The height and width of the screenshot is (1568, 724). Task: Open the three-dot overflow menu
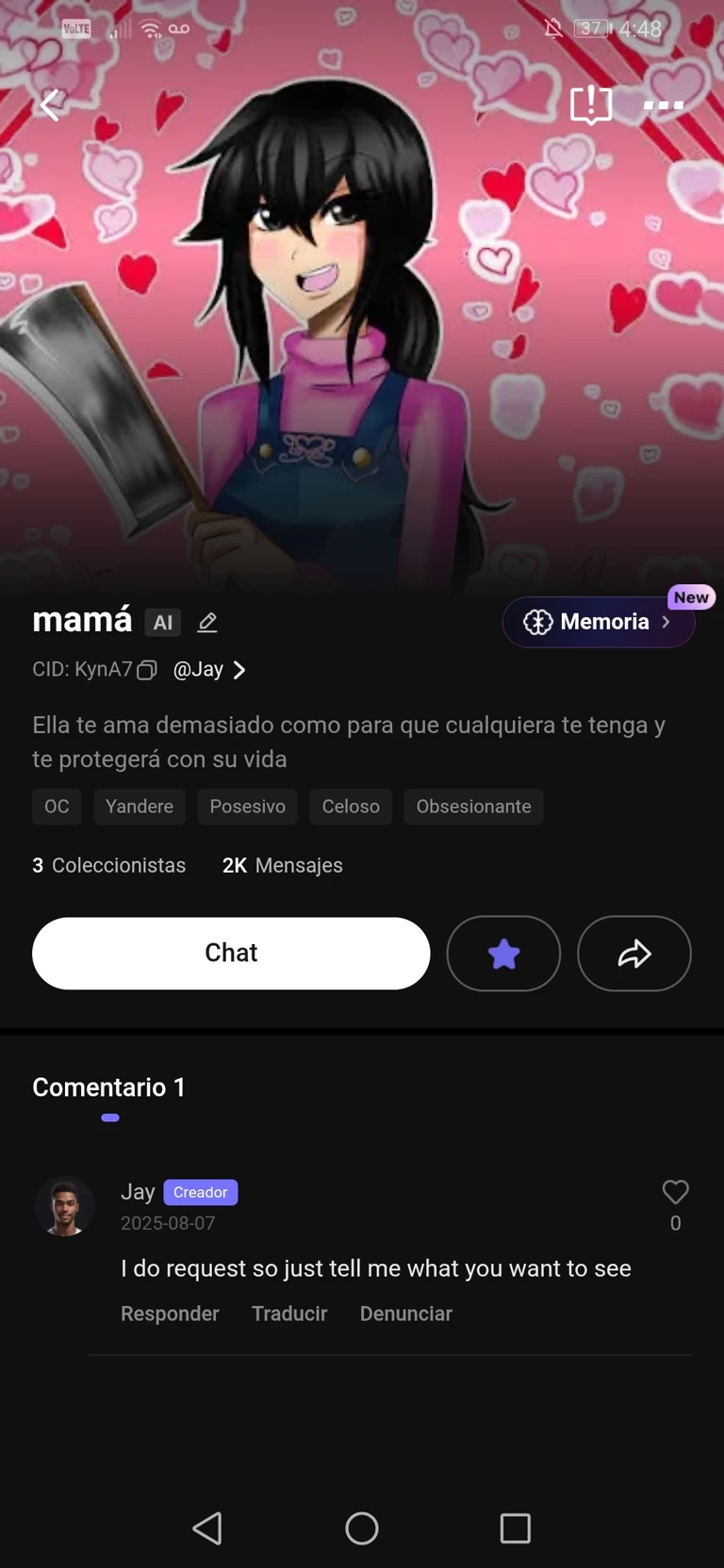663,105
